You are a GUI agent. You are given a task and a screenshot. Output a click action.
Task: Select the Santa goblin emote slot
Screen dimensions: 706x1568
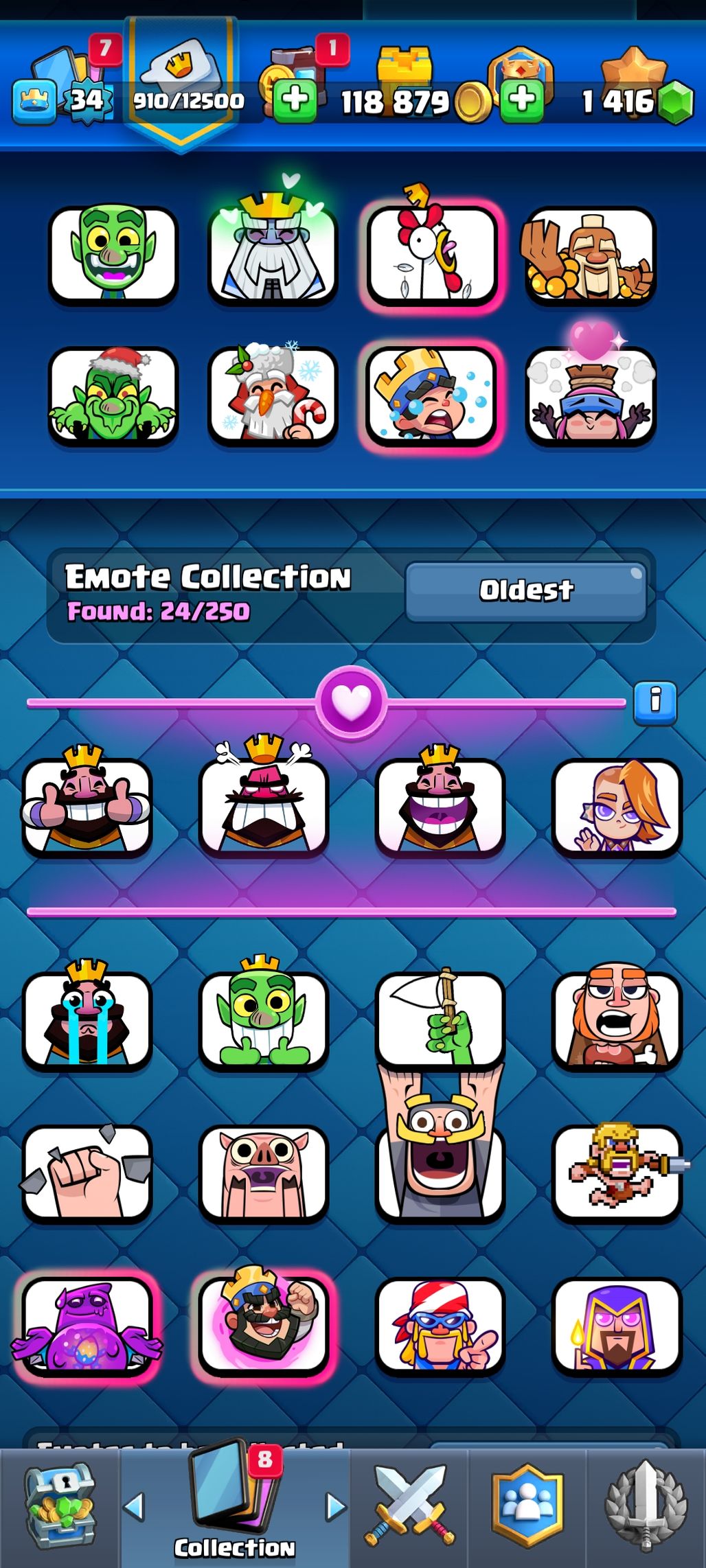coord(113,395)
